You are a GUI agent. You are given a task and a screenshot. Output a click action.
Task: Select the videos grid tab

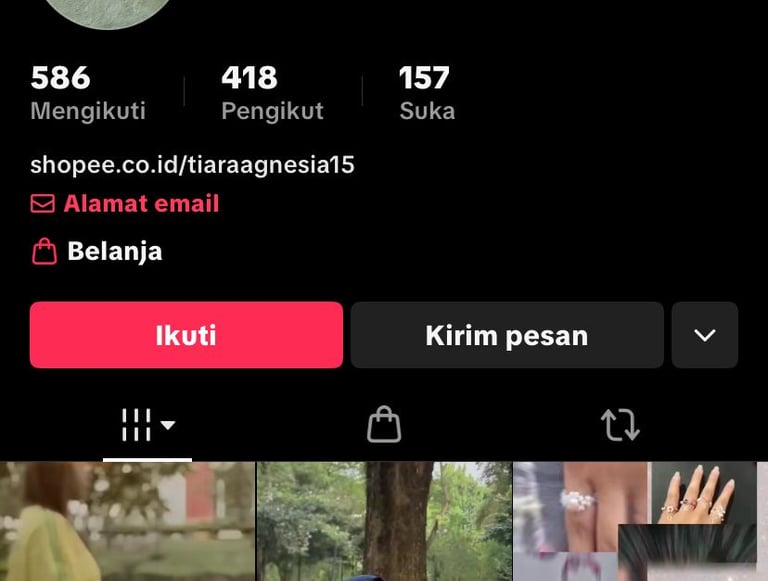pyautogui.click(x=147, y=425)
